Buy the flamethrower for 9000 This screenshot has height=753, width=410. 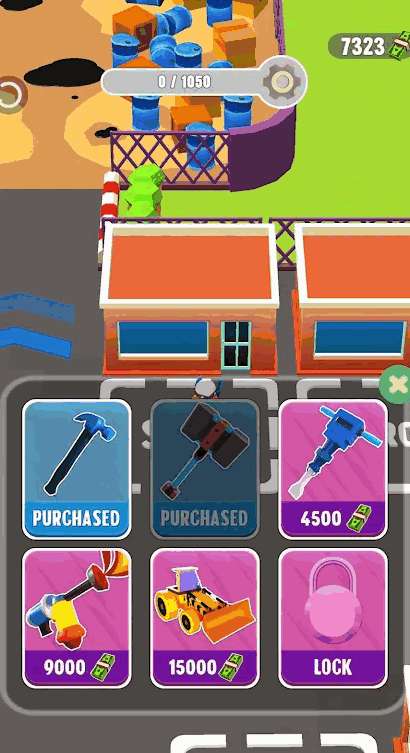(x=77, y=618)
